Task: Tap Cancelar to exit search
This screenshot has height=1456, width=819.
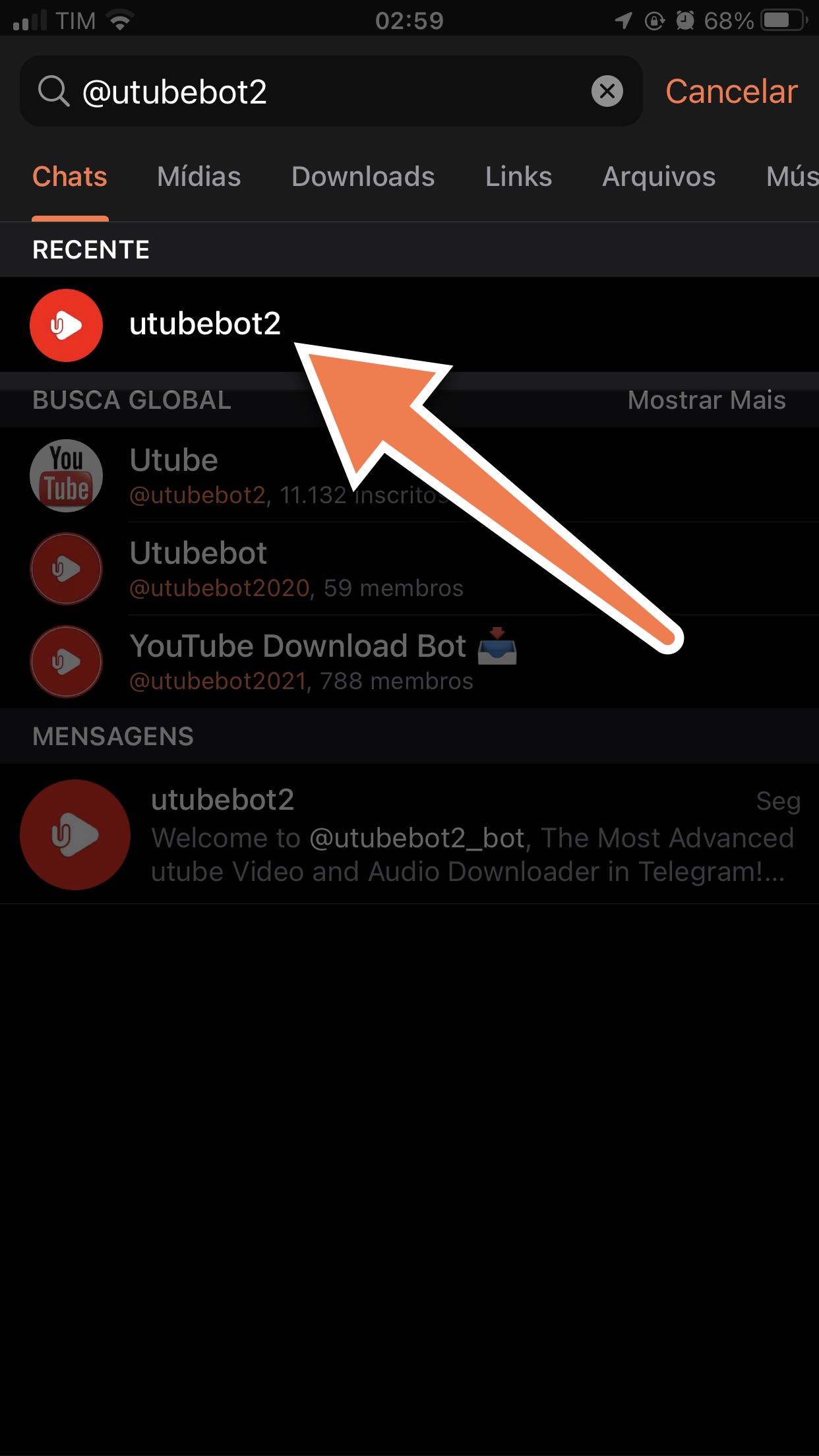Action: pyautogui.click(x=731, y=91)
